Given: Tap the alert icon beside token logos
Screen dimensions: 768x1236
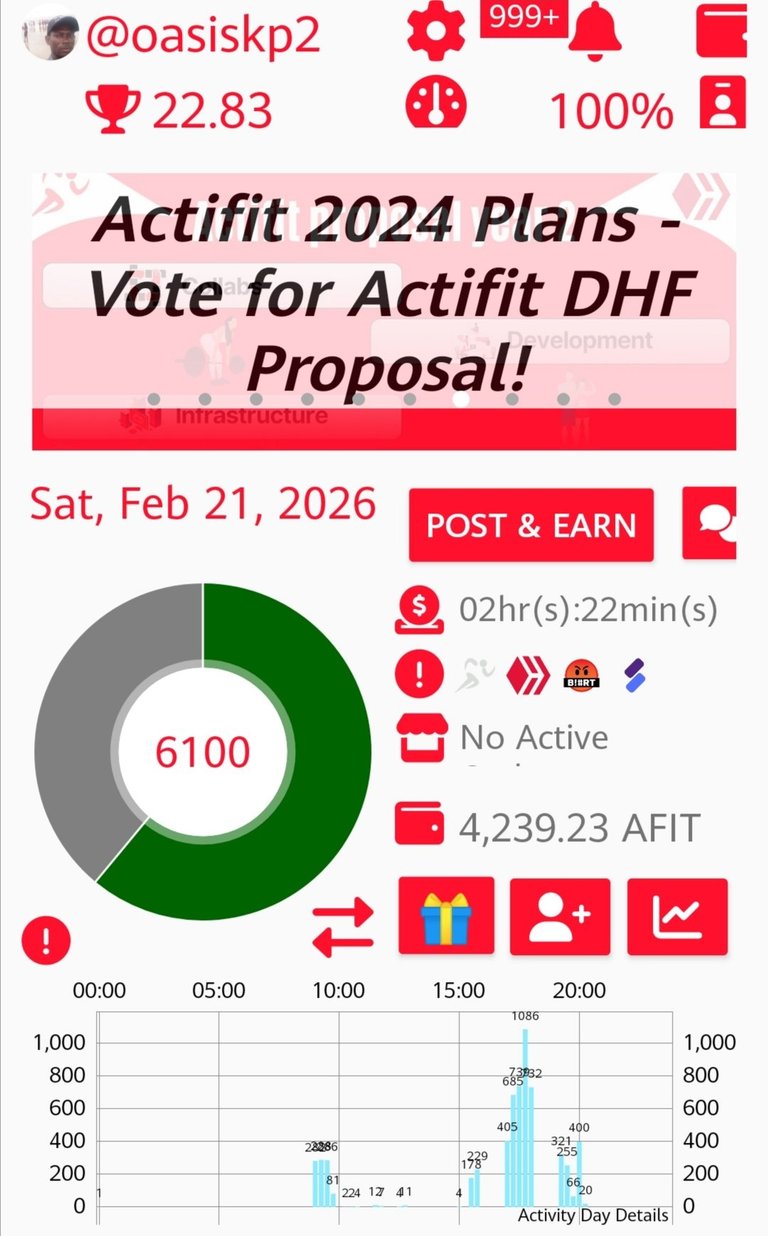Looking at the screenshot, I should click(x=419, y=675).
